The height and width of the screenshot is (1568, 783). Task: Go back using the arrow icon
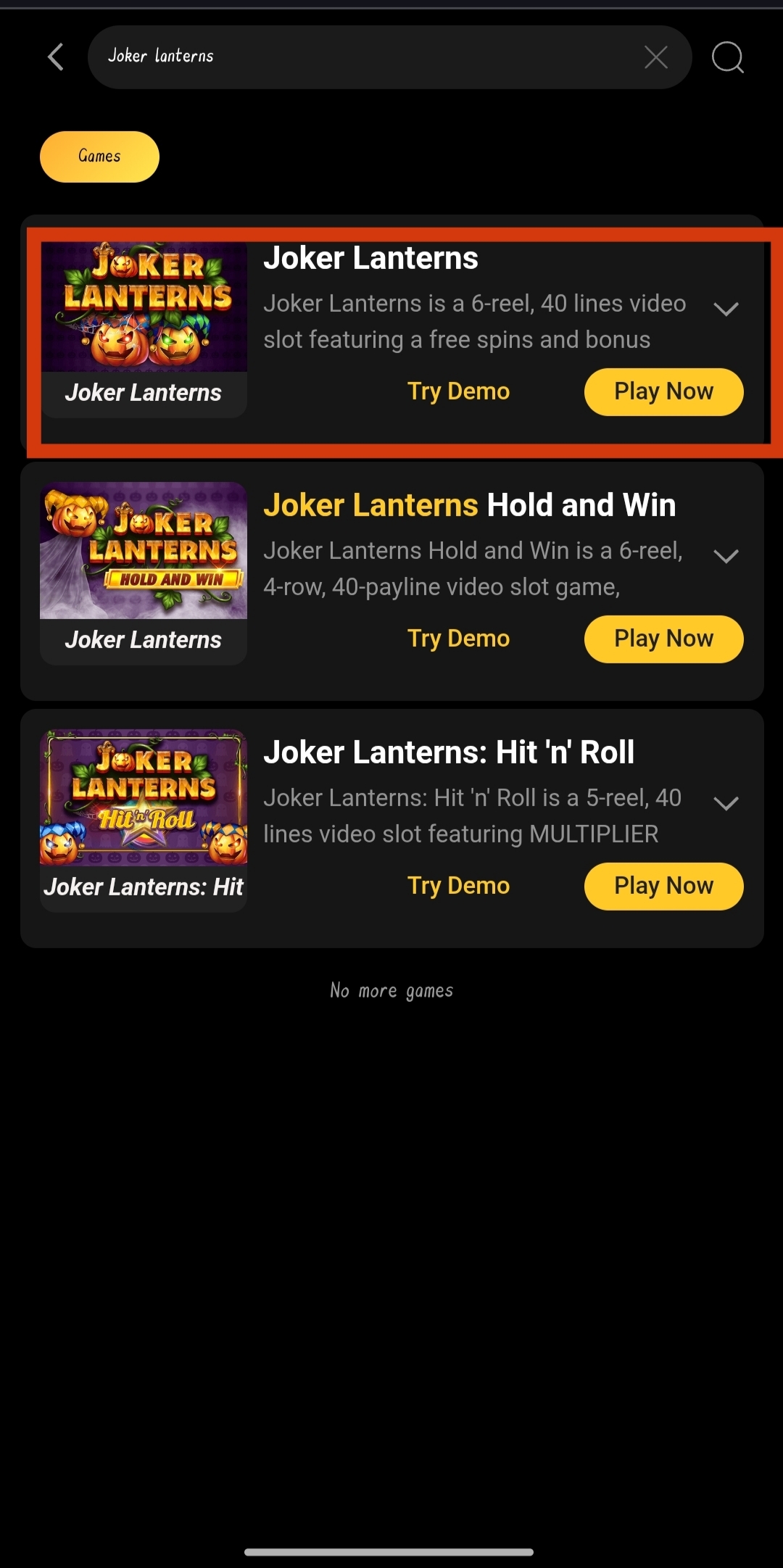(56, 57)
